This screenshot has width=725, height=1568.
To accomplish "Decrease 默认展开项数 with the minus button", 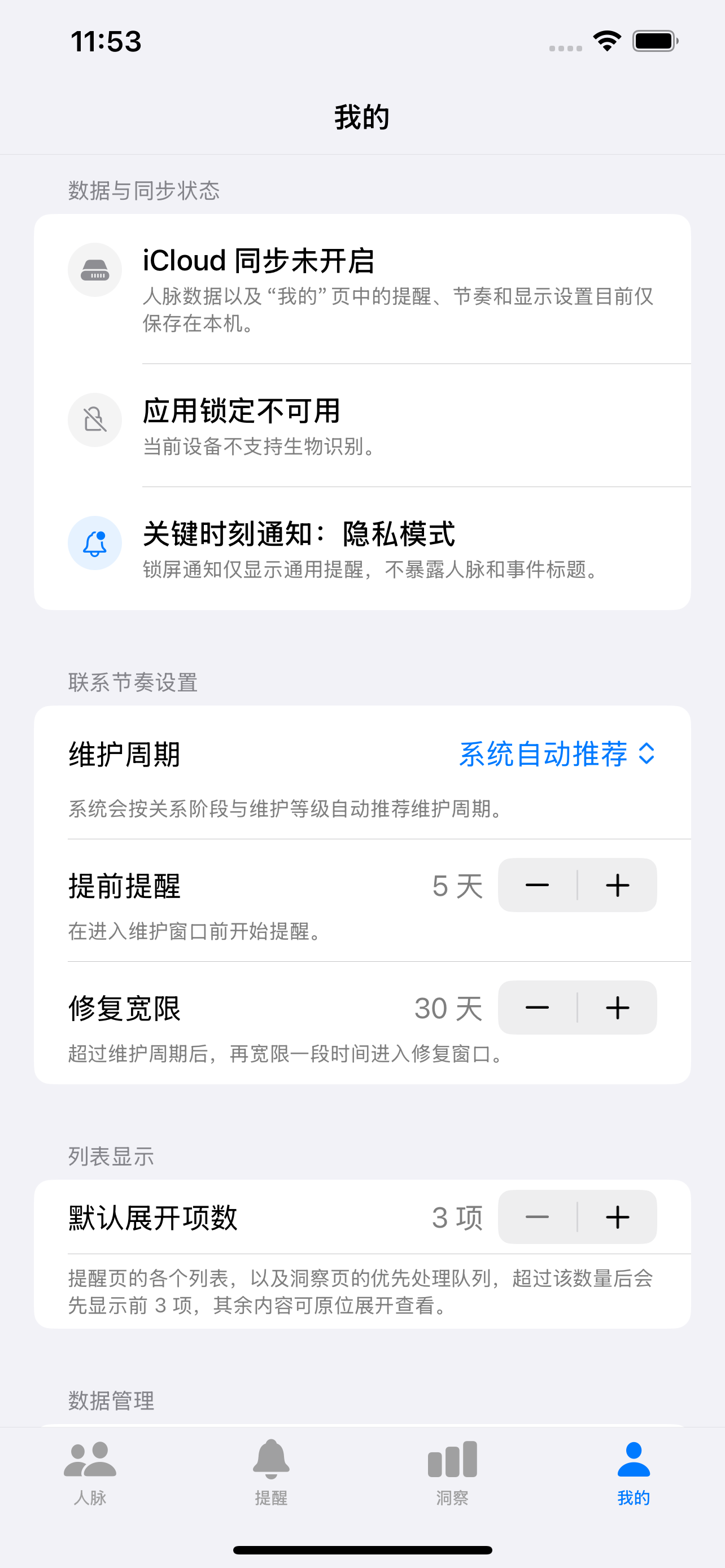I will 538,1217.
